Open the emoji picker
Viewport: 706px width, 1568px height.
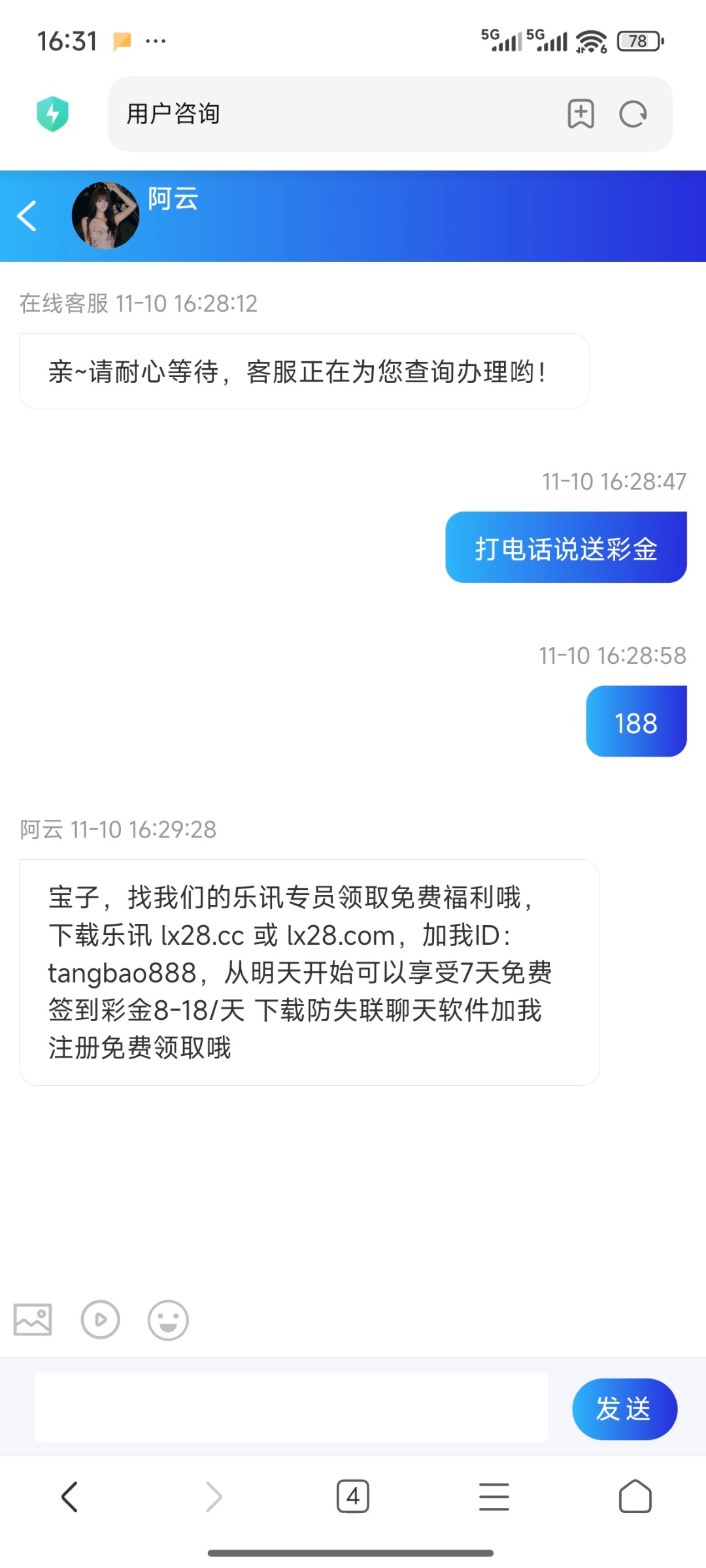(168, 1318)
